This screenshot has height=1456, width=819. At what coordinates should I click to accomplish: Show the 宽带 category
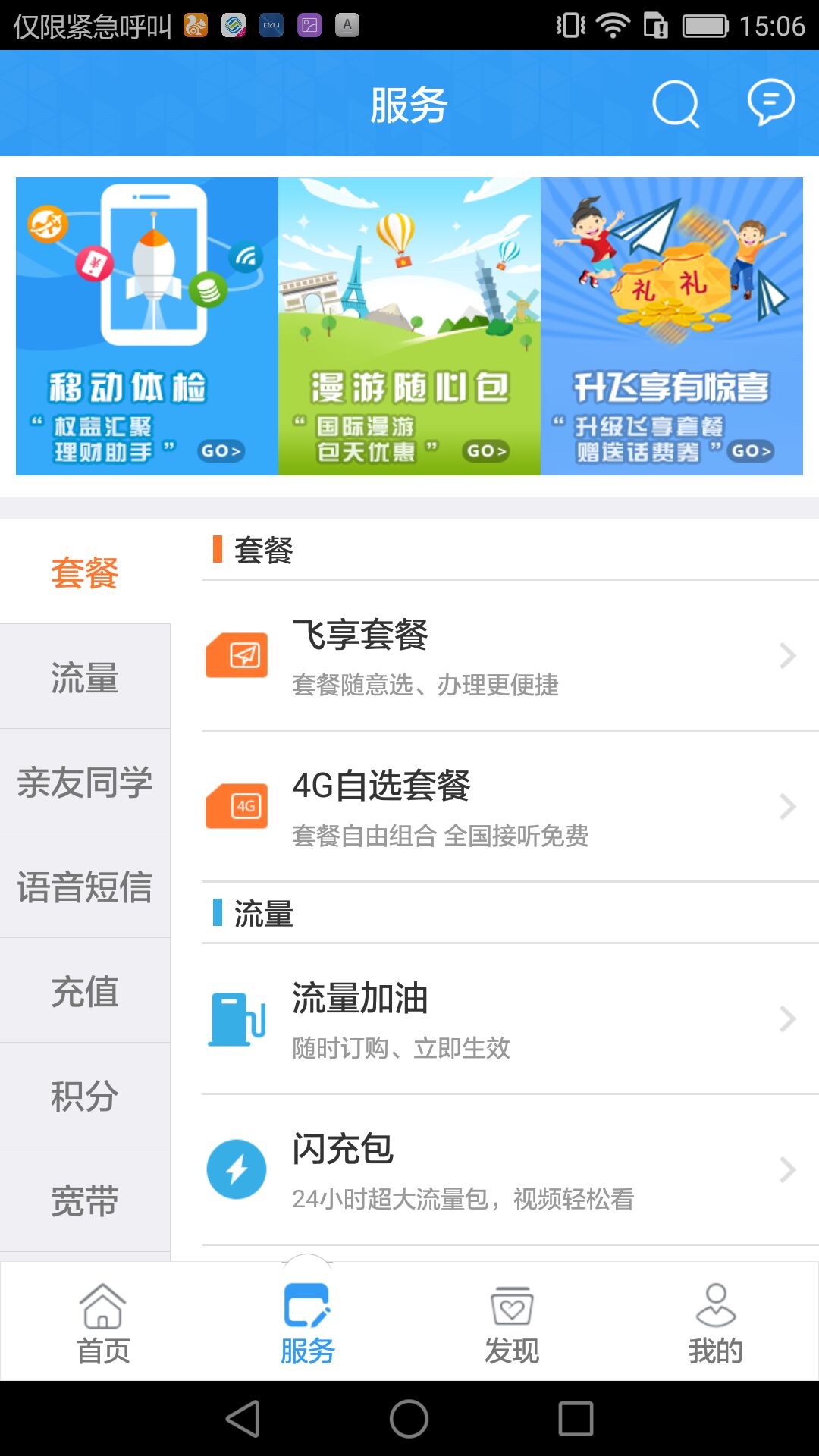[85, 1200]
